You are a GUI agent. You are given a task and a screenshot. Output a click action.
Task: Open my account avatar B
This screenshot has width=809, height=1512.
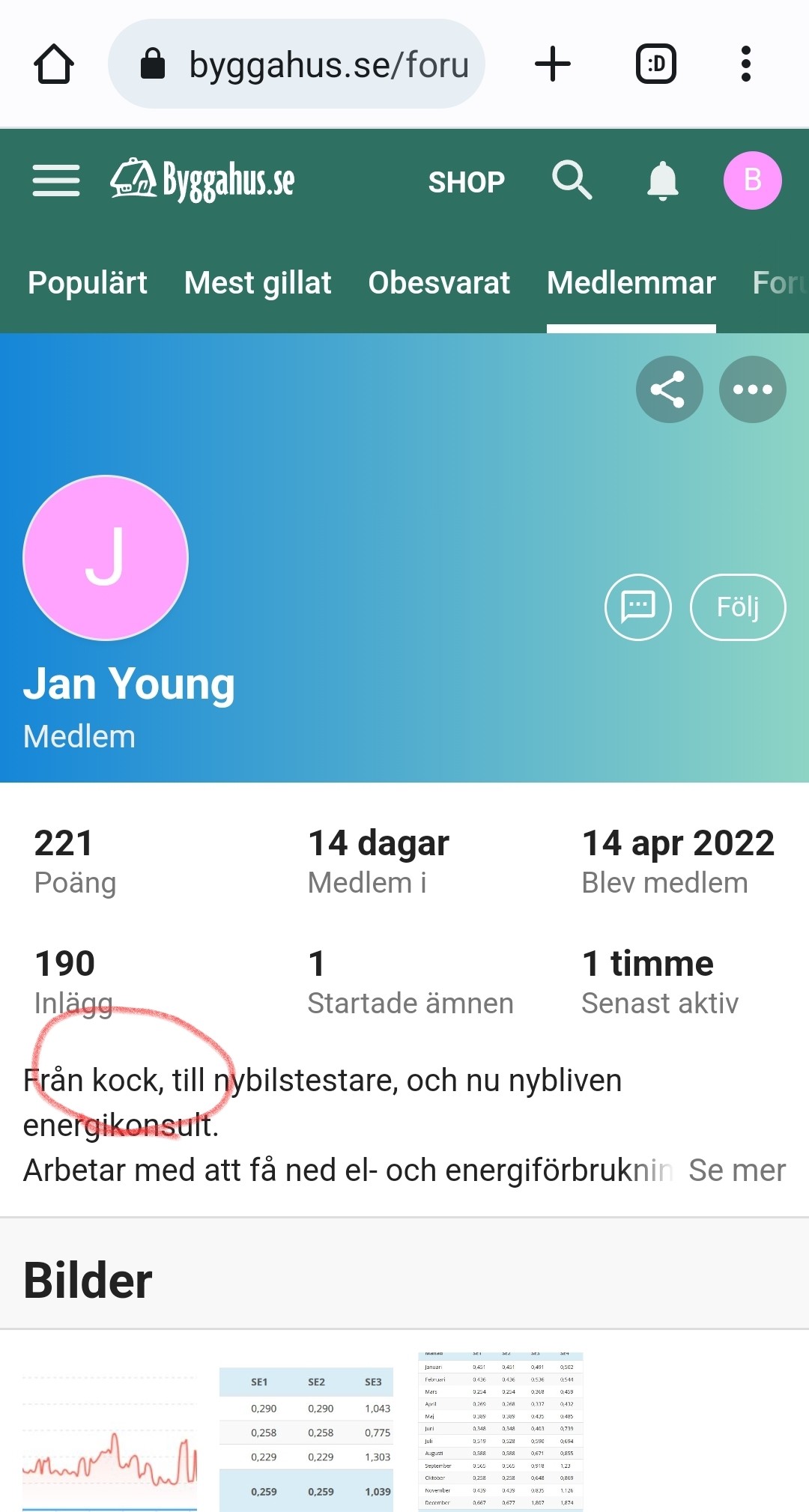pyautogui.click(x=752, y=180)
